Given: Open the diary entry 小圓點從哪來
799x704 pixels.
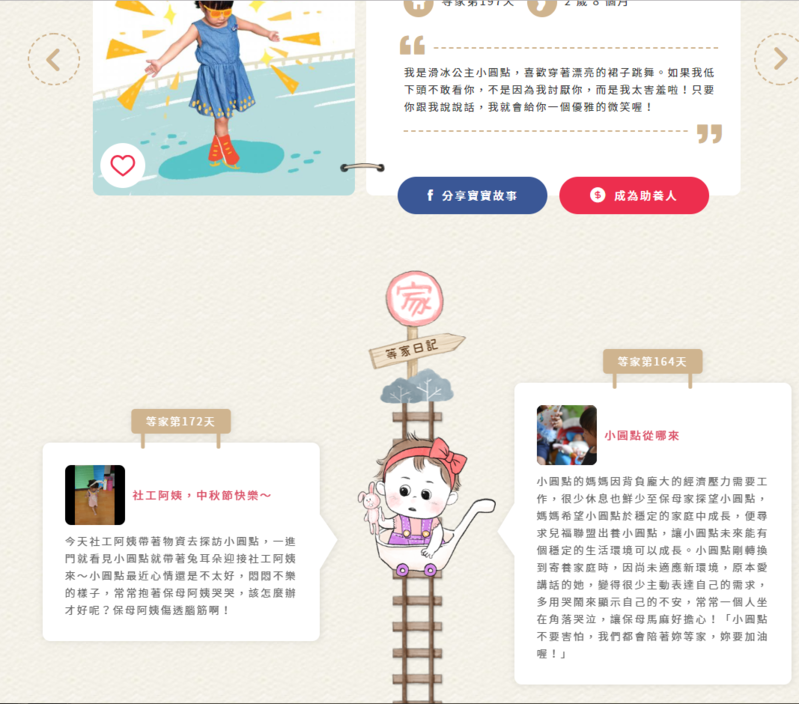Looking at the screenshot, I should pos(641,436).
